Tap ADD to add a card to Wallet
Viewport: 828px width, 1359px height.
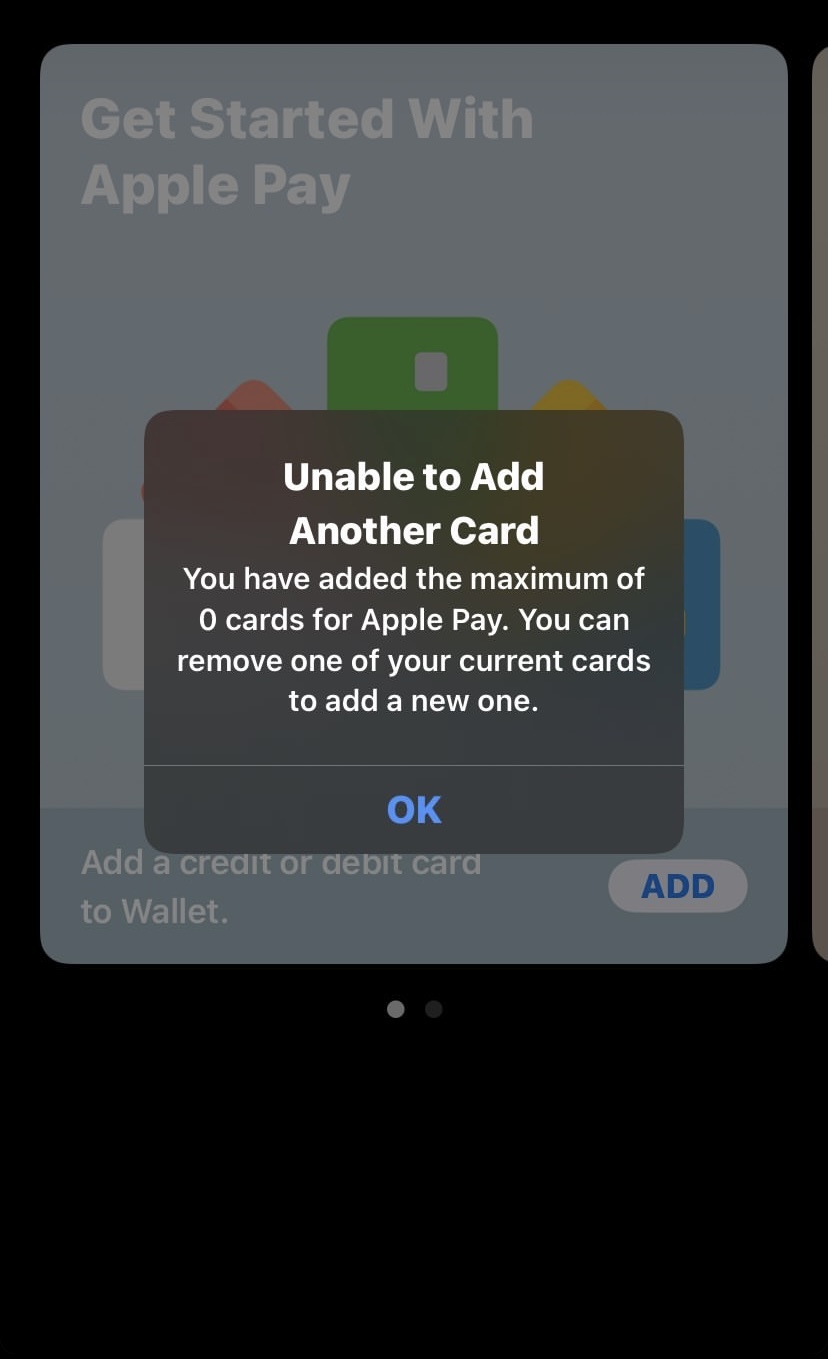(x=678, y=886)
